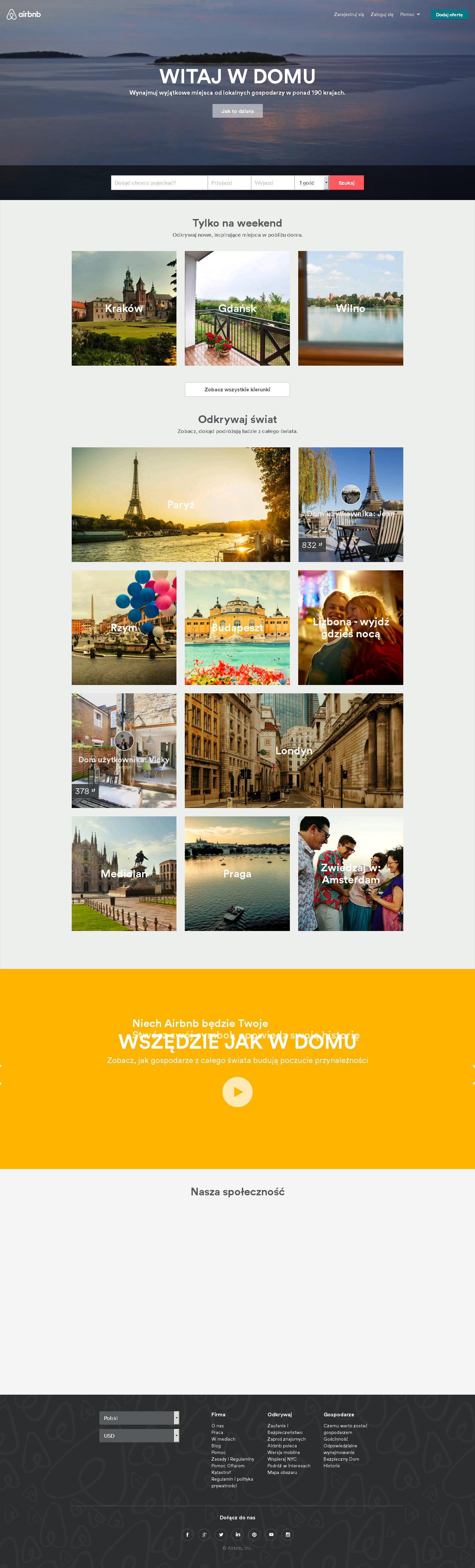Screen dimensions: 475x1568
Task: Change the language from Polski
Action: 139,1418
